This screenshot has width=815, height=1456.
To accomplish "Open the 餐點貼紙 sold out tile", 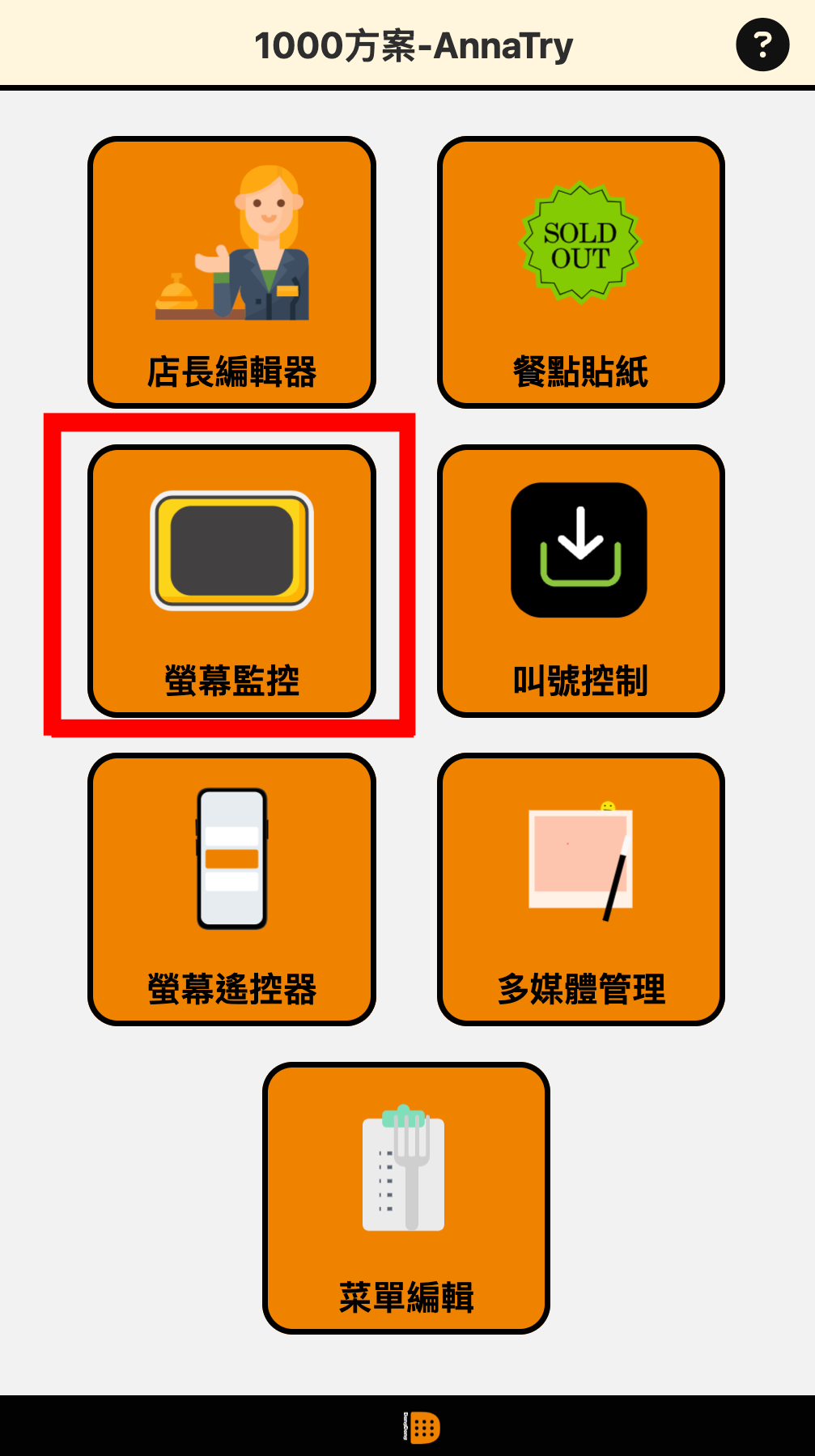I will click(580, 272).
